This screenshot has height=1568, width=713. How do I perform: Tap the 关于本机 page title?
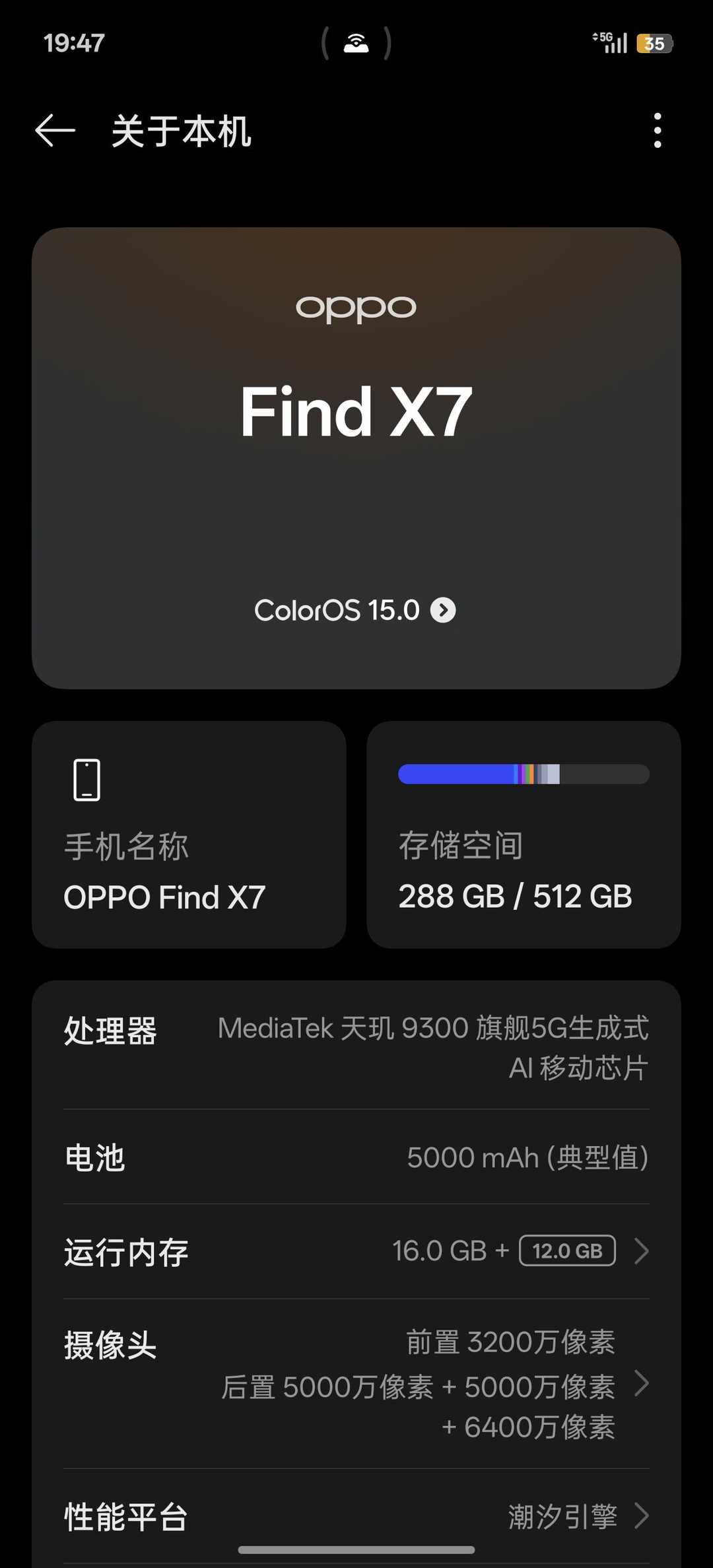(180, 130)
